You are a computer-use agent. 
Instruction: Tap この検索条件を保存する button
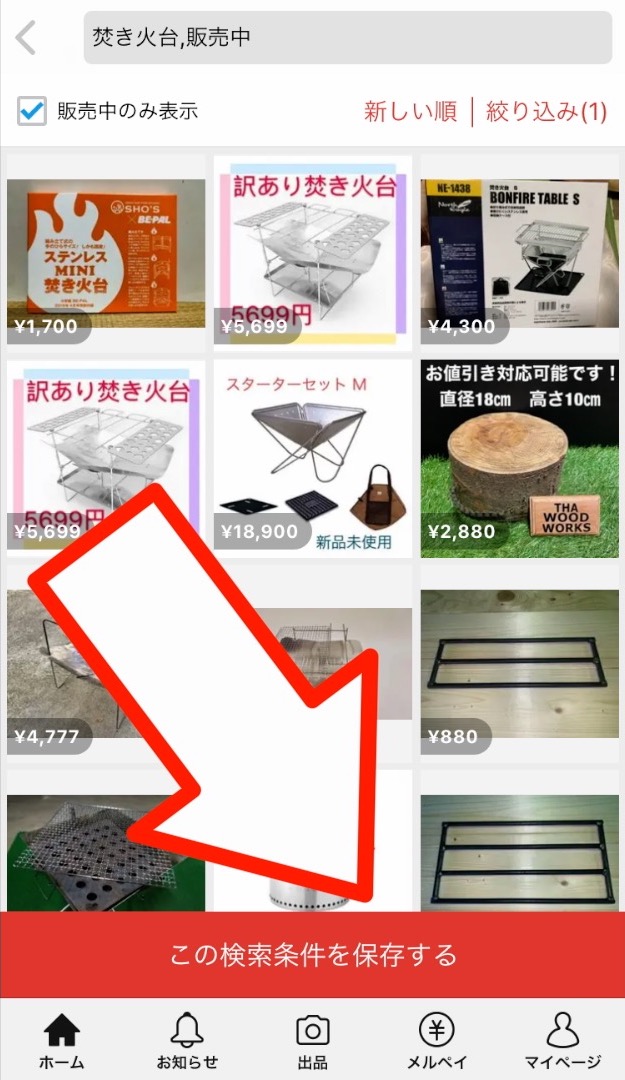click(312, 954)
